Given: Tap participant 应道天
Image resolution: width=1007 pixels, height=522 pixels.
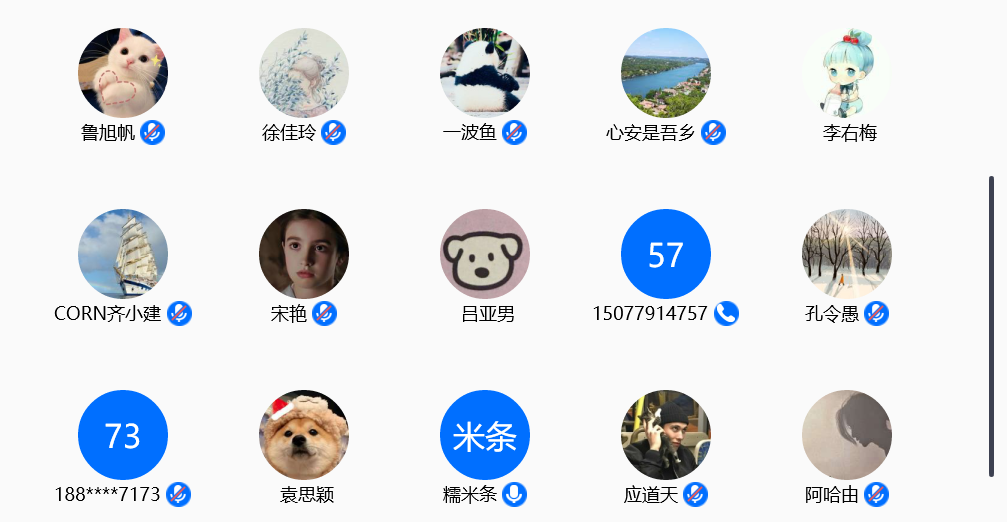Looking at the screenshot, I should click(666, 435).
